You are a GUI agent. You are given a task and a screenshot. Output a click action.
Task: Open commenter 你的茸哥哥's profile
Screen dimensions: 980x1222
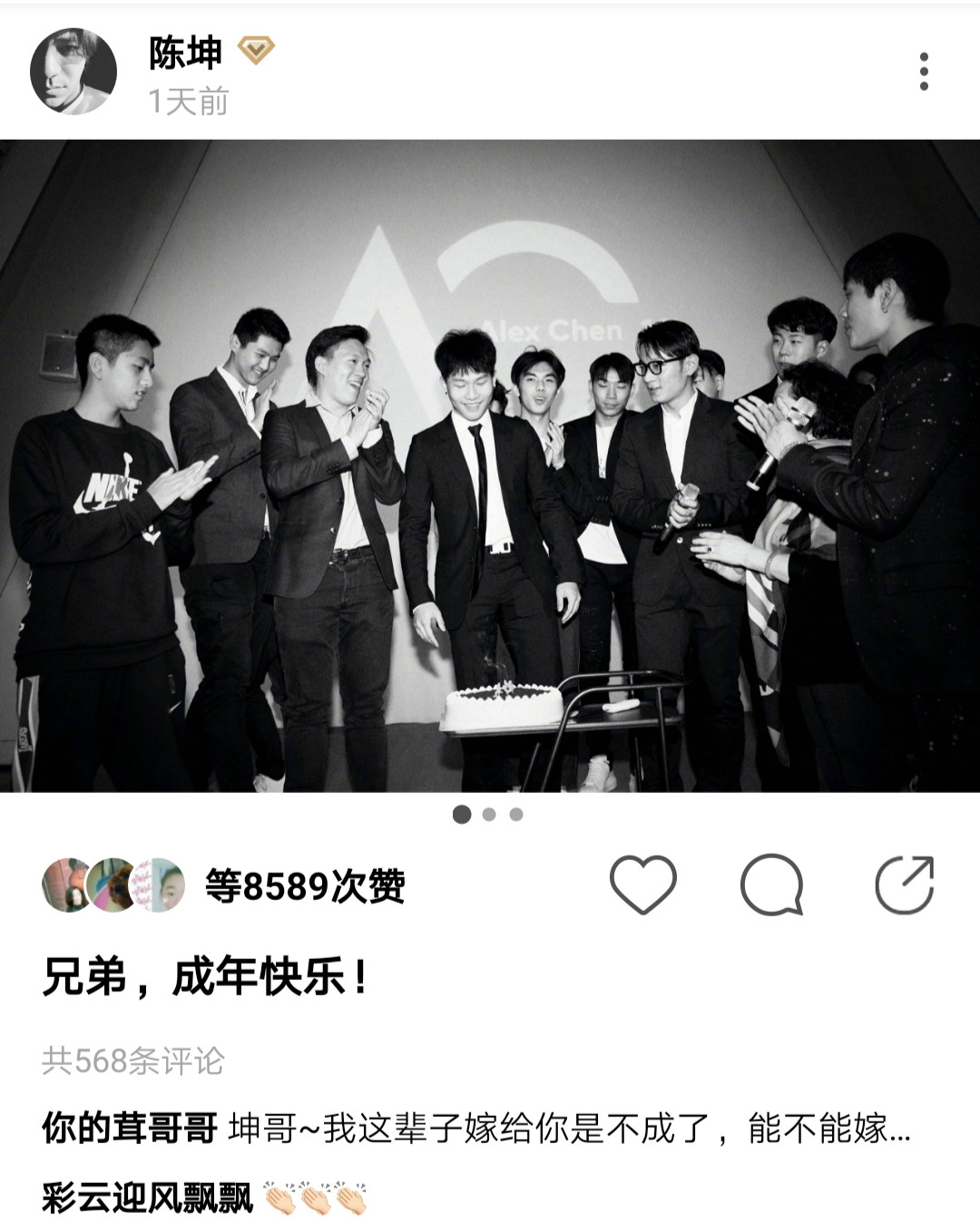(x=129, y=1129)
